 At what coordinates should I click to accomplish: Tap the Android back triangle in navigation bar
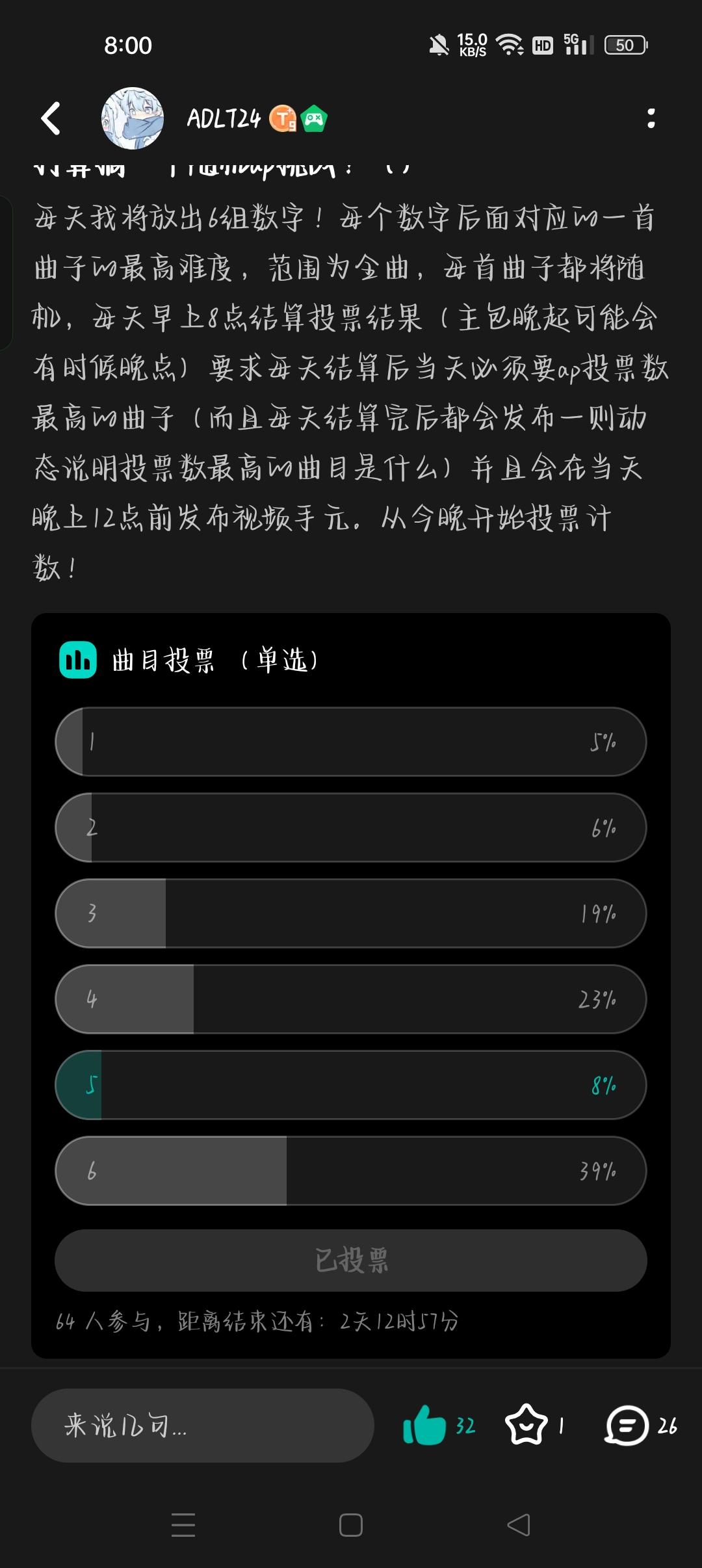pos(517,1524)
